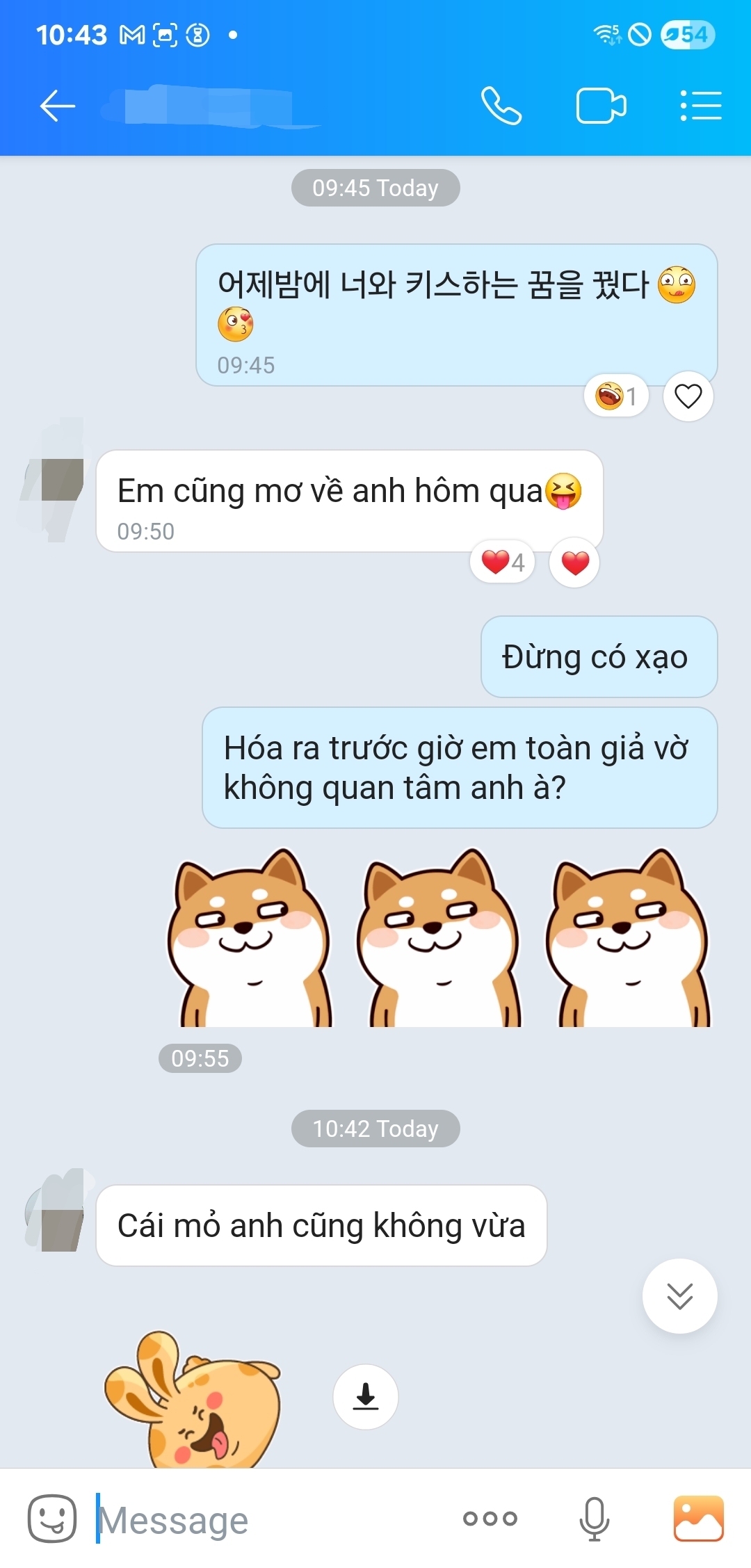Start a video call

(601, 106)
